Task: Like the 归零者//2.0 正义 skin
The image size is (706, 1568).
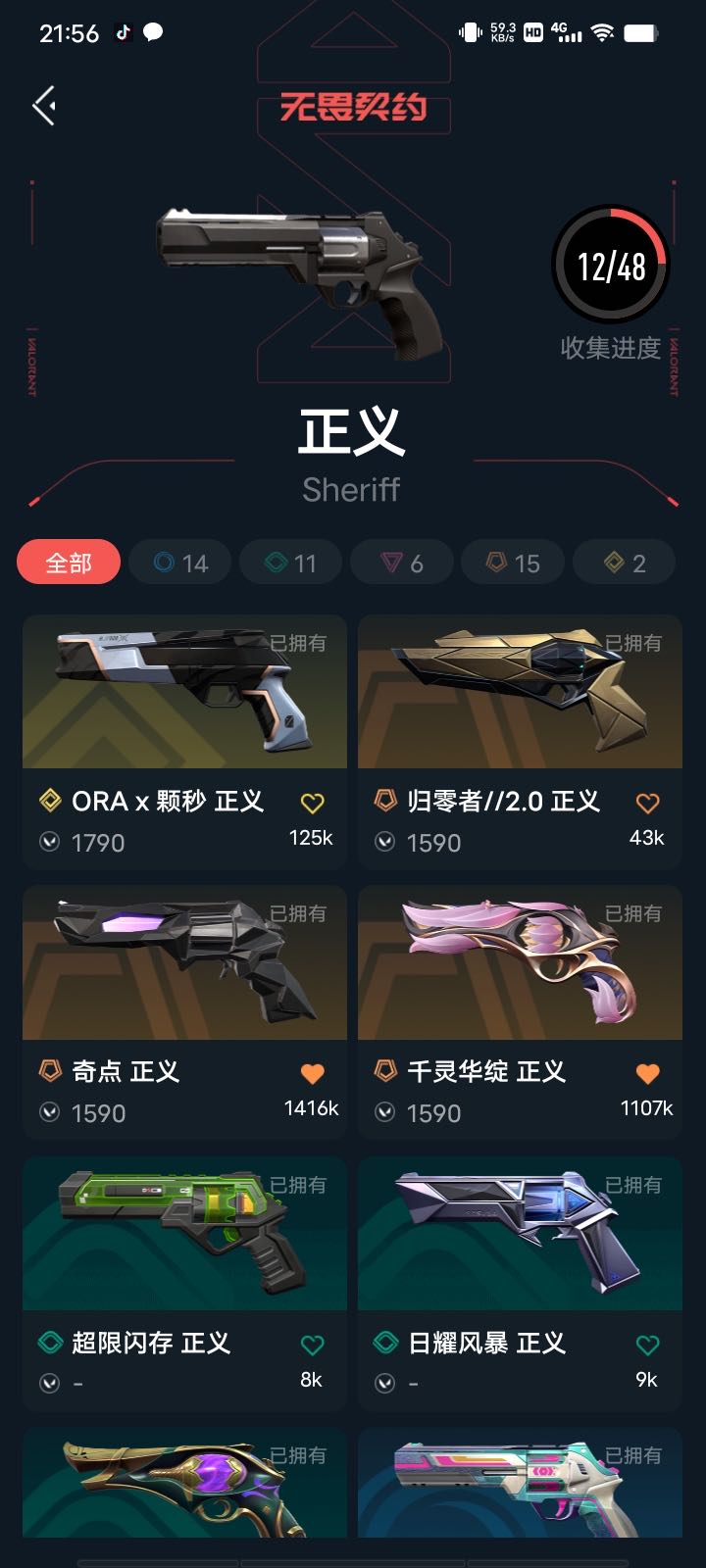Action: pyautogui.click(x=647, y=804)
